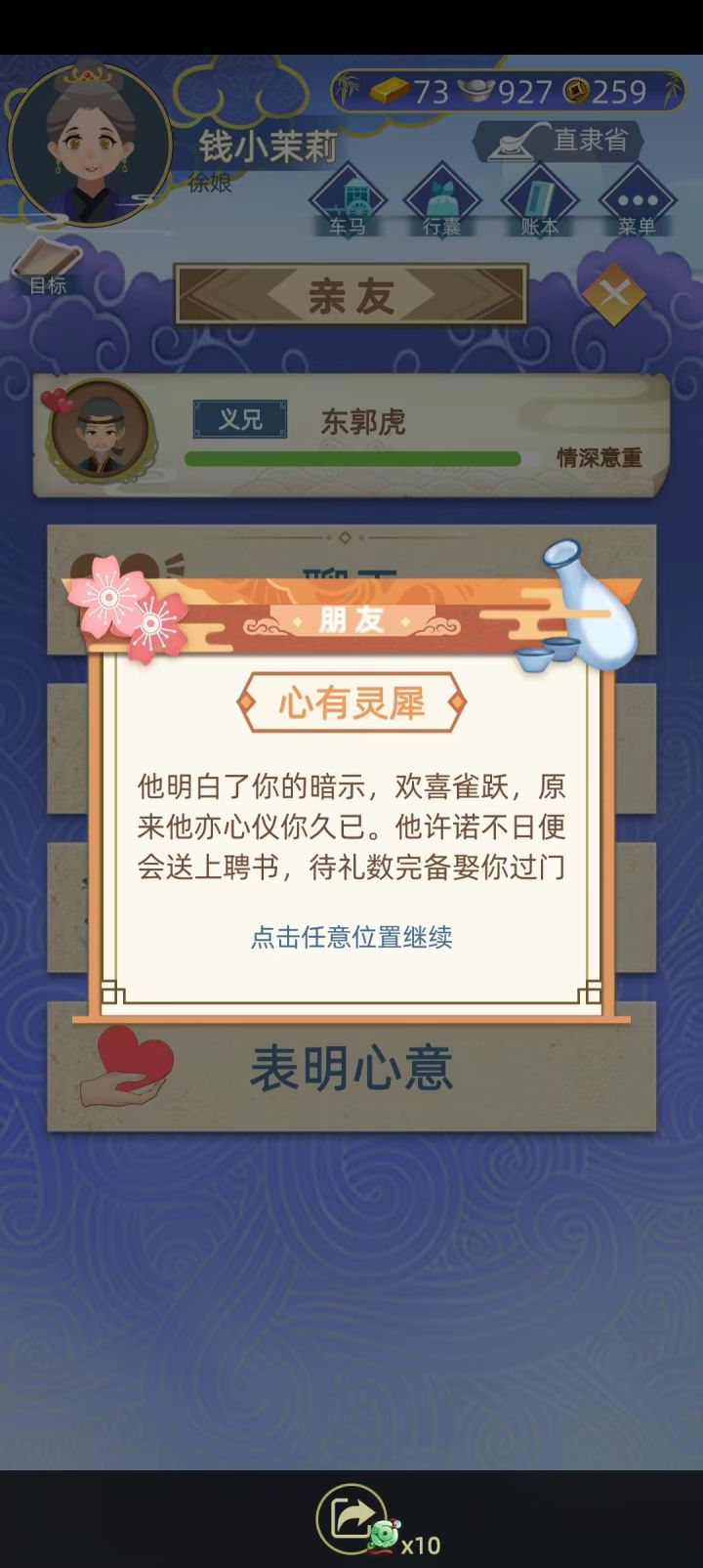Open the 菜单 menu icon
This screenshot has height=1568, width=703.
(639, 202)
